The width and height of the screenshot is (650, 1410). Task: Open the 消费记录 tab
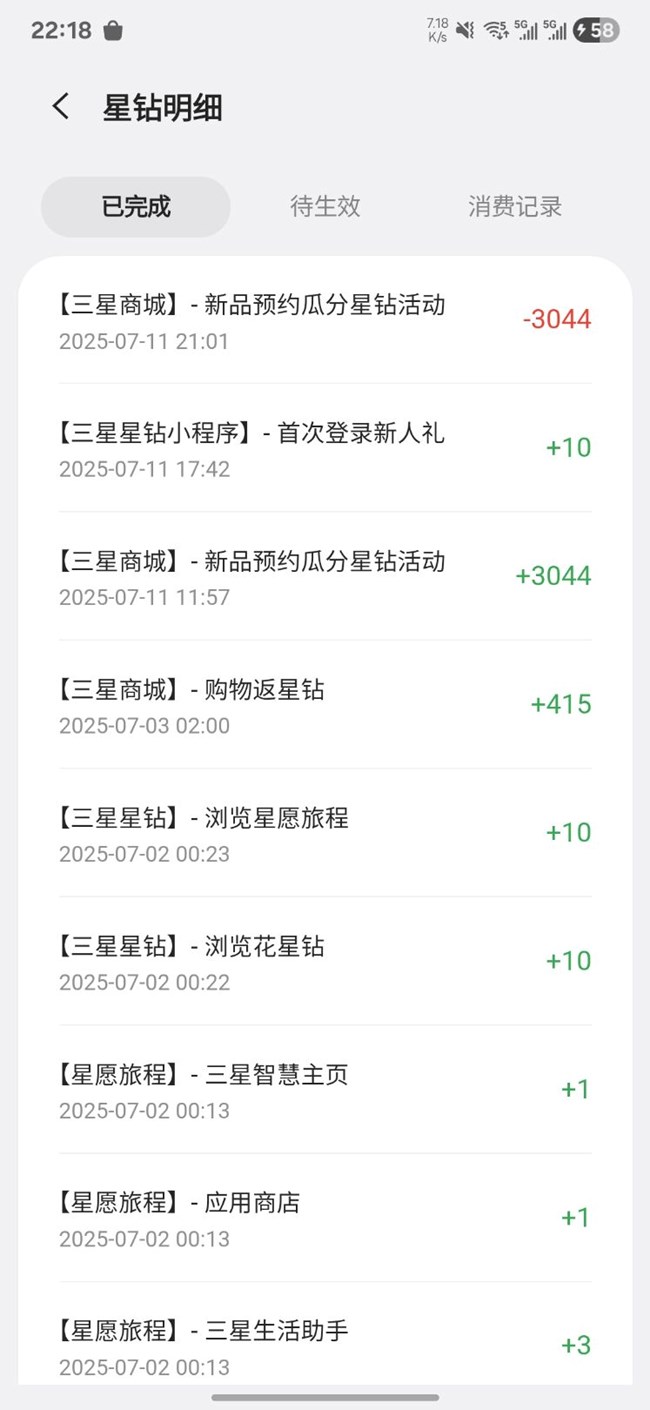click(x=515, y=207)
